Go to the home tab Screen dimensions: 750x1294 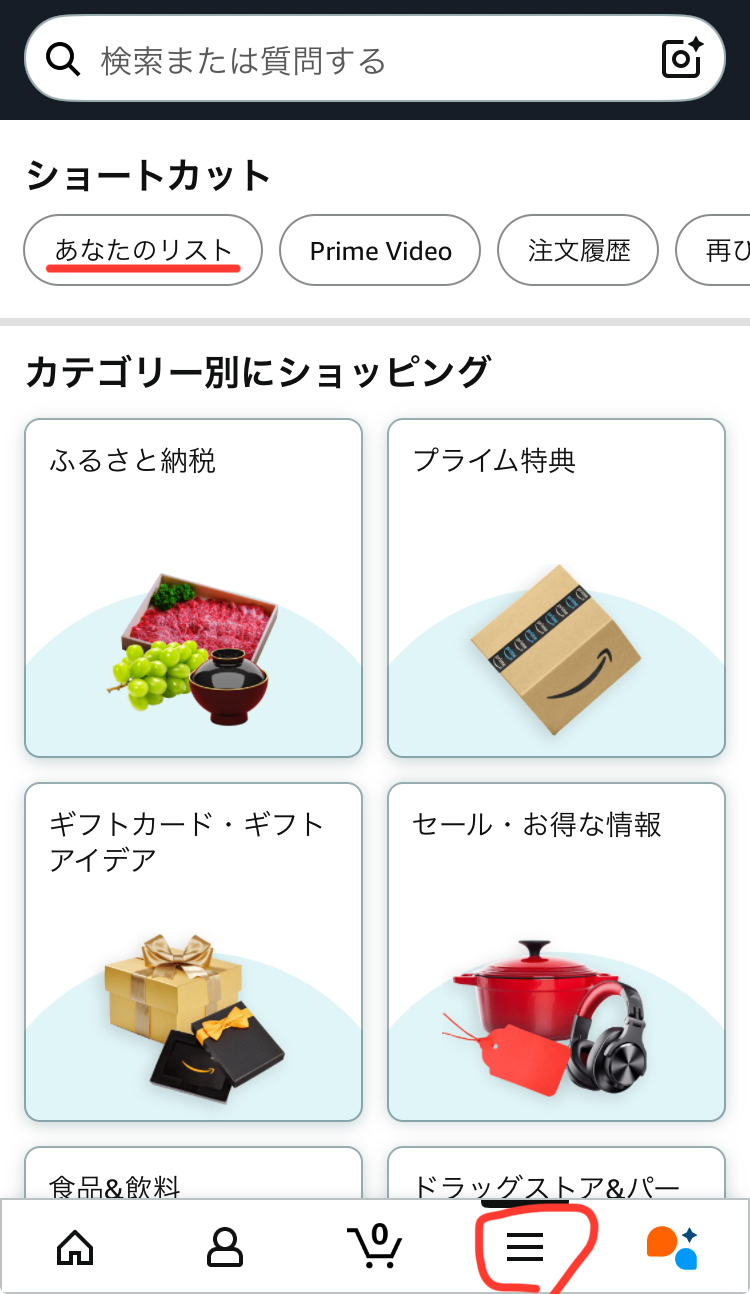75,1247
